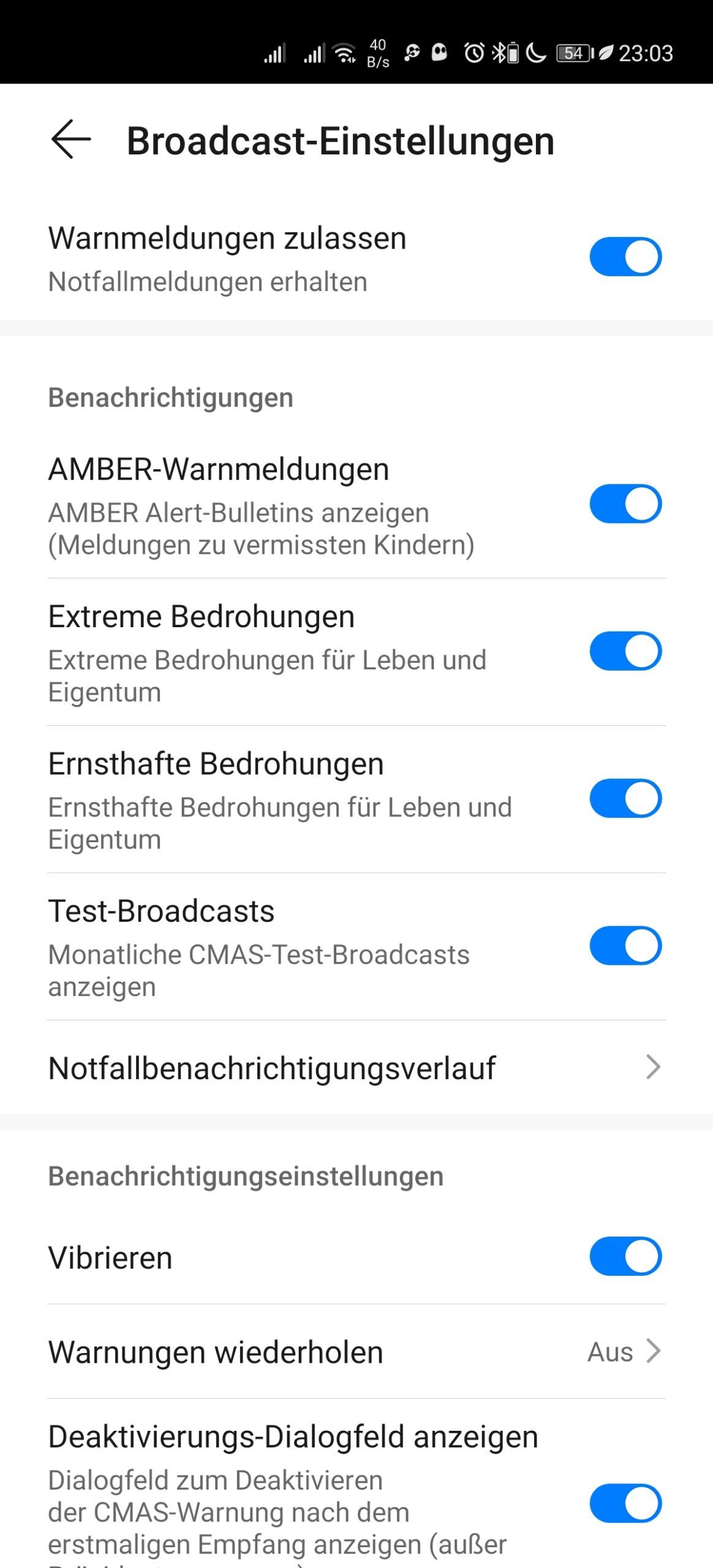713x1568 pixels.
Task: Open Notfallbenachrichtigungsverlauf
Action: click(x=356, y=1068)
